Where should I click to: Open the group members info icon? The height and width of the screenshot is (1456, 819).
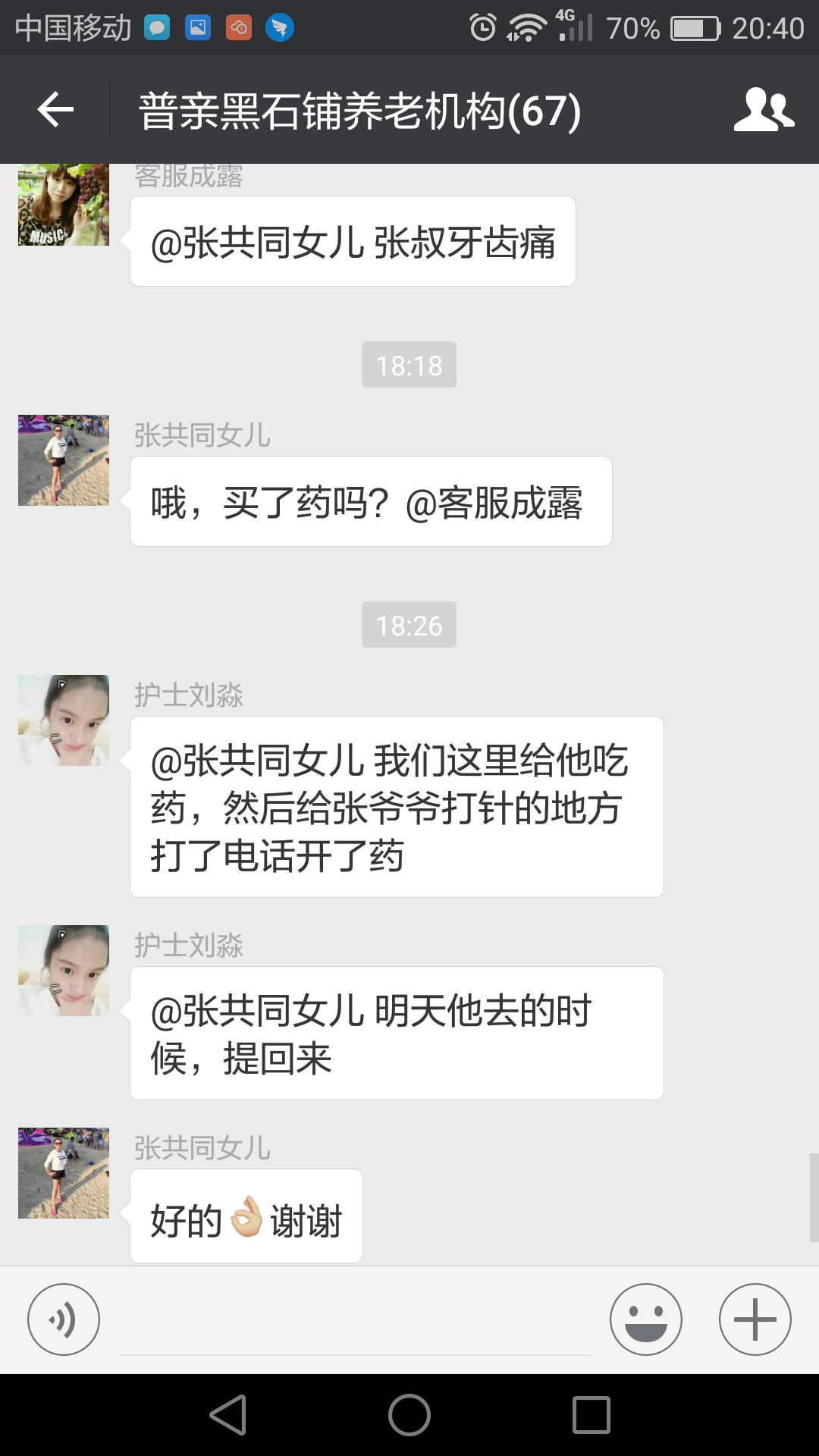click(763, 110)
